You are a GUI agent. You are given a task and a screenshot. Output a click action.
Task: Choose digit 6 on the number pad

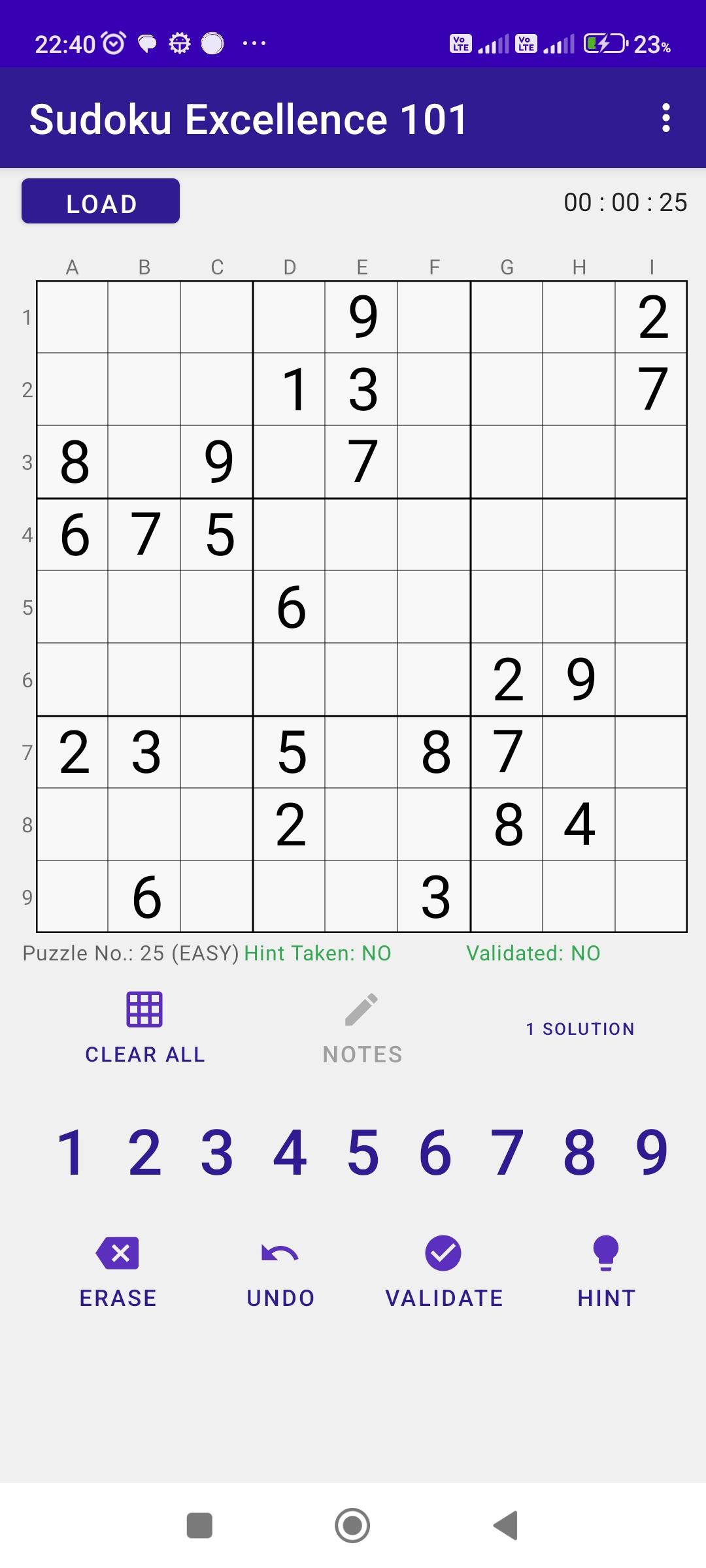(435, 1153)
